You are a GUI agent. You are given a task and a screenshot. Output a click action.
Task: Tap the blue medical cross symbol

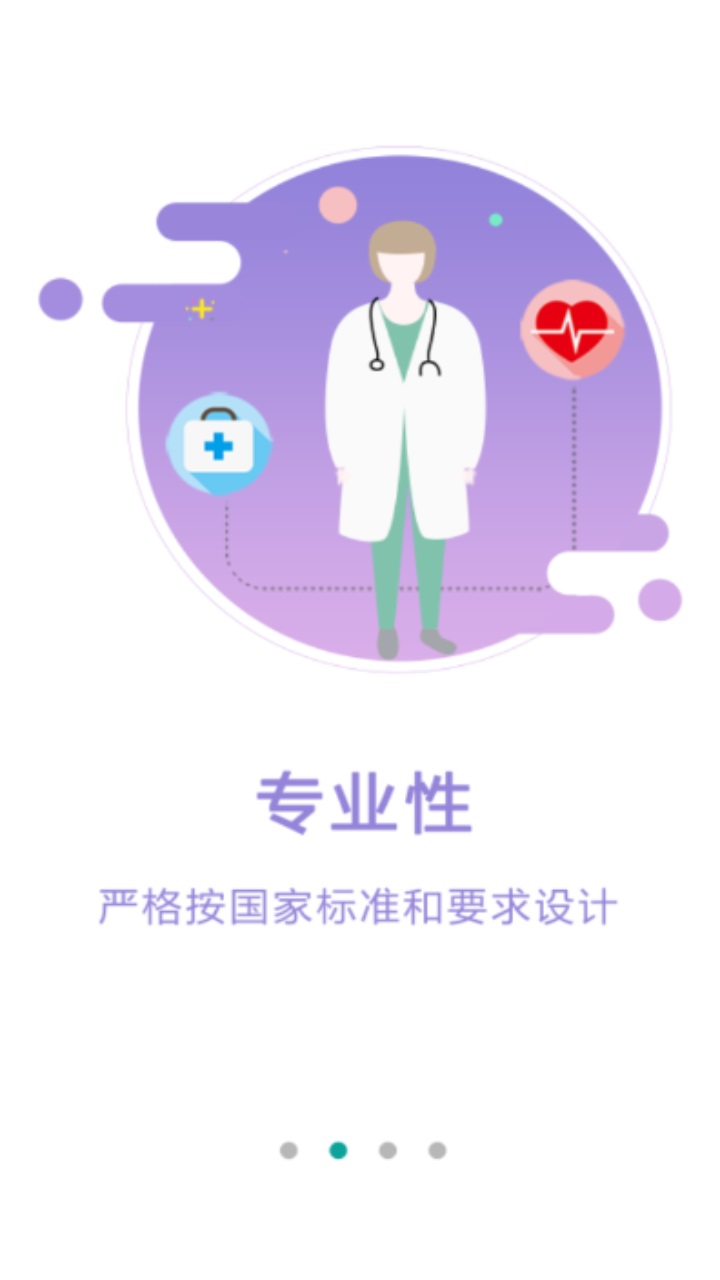219,447
